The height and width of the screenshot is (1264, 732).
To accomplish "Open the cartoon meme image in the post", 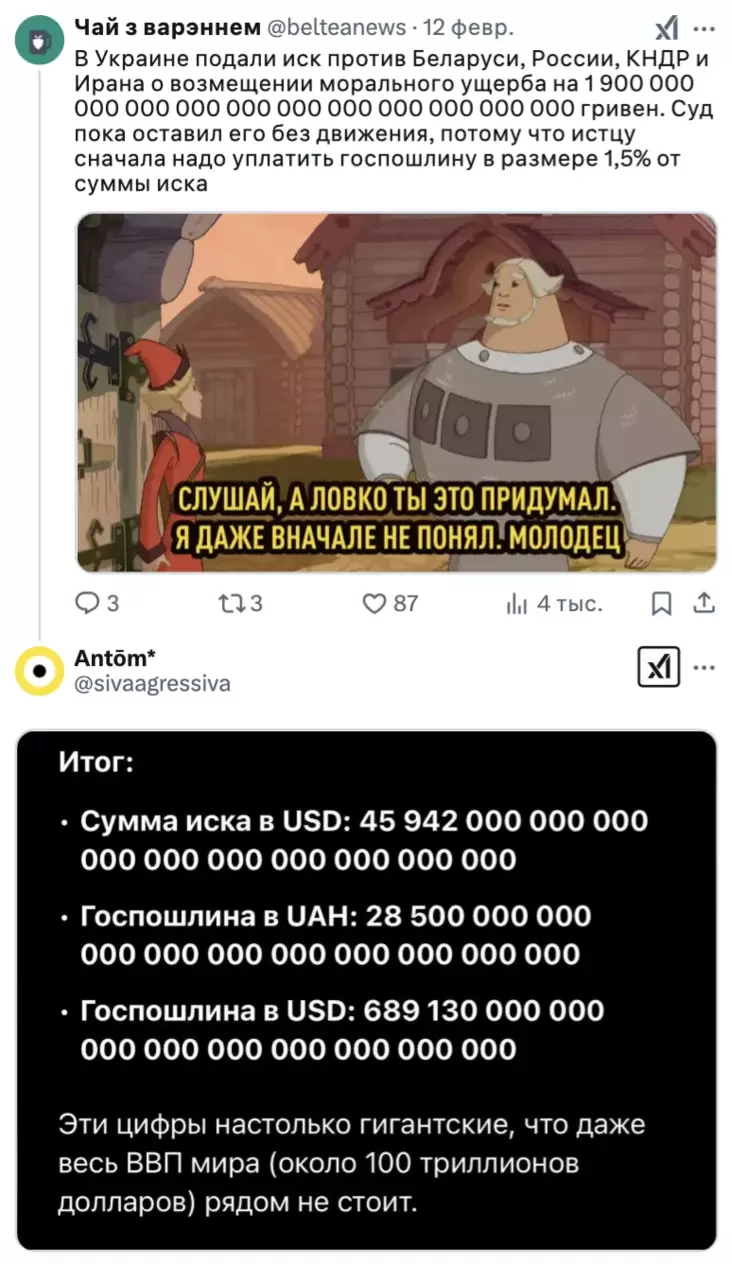I will pyautogui.click(x=396, y=392).
